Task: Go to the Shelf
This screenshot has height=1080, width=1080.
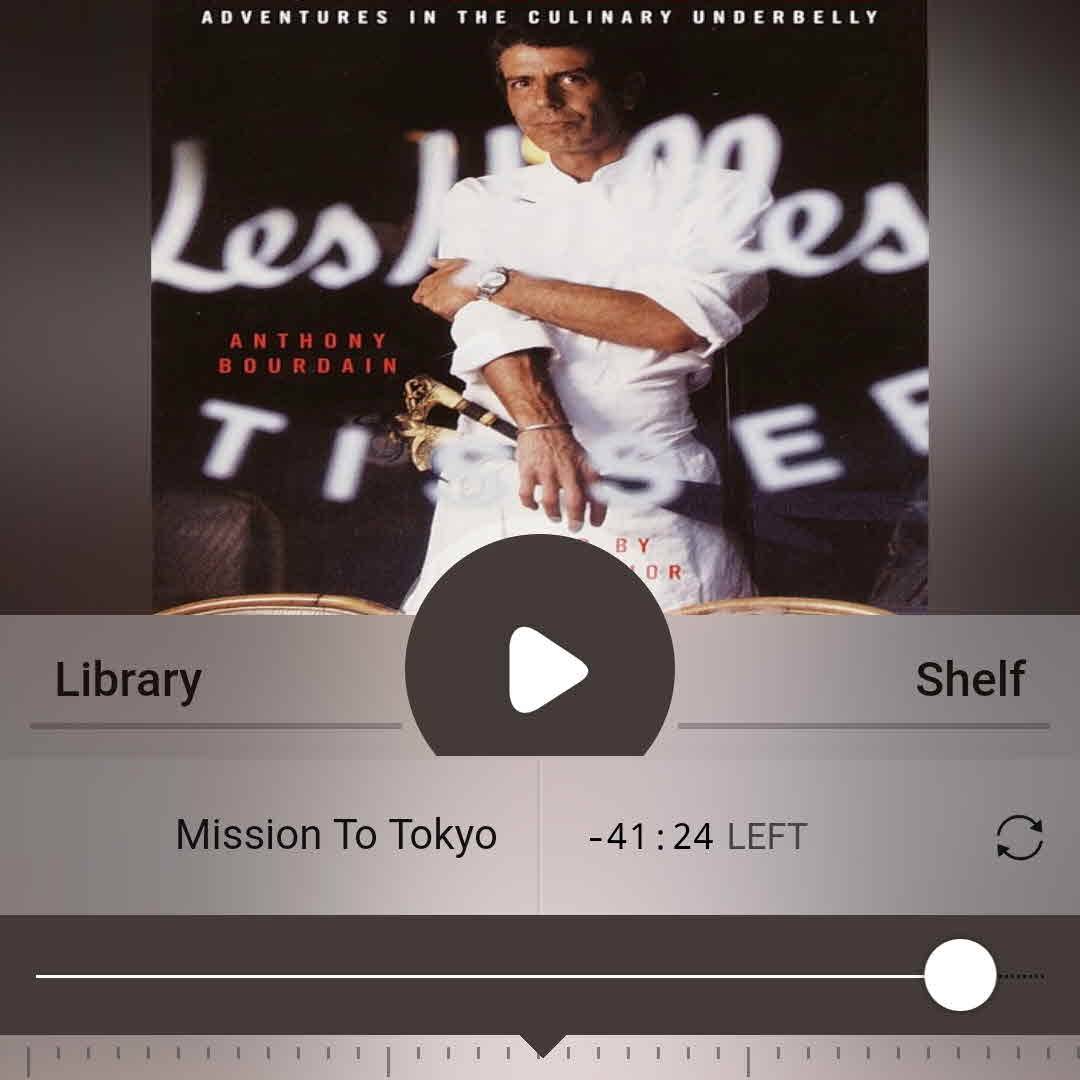Action: click(969, 680)
